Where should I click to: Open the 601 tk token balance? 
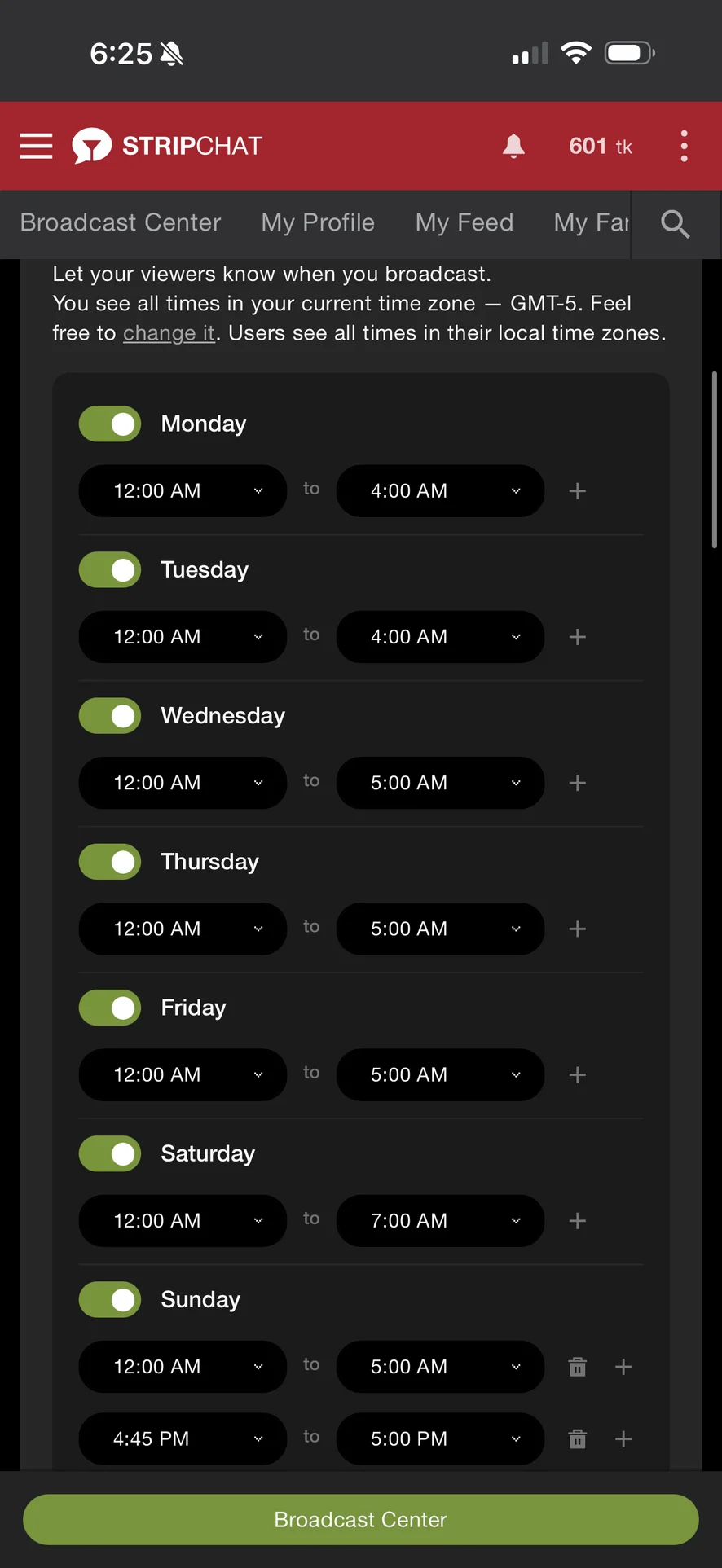(x=601, y=147)
